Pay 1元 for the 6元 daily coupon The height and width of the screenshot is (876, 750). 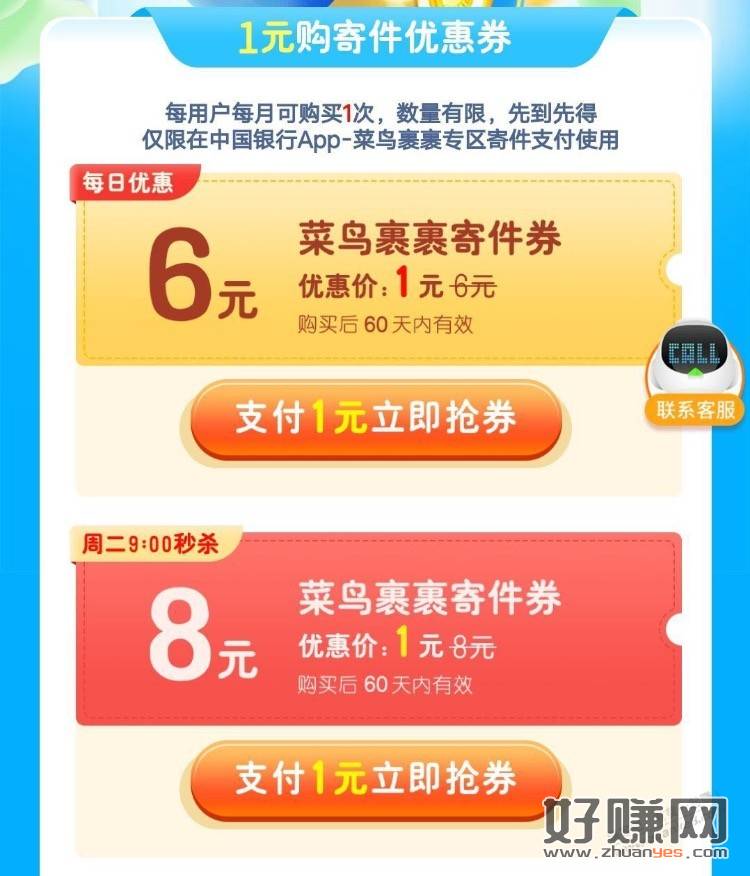coord(375,419)
